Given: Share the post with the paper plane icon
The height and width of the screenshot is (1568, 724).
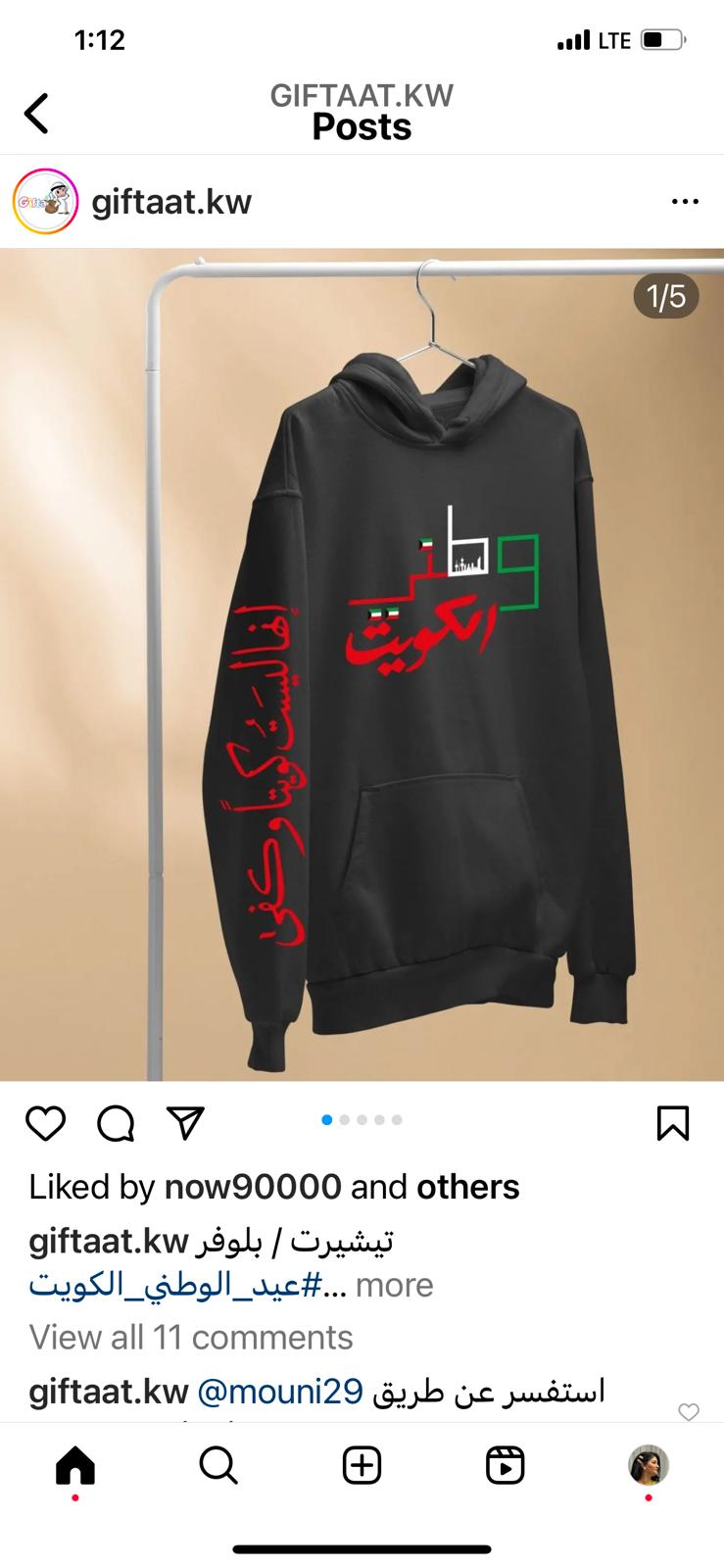Looking at the screenshot, I should pyautogui.click(x=185, y=1123).
